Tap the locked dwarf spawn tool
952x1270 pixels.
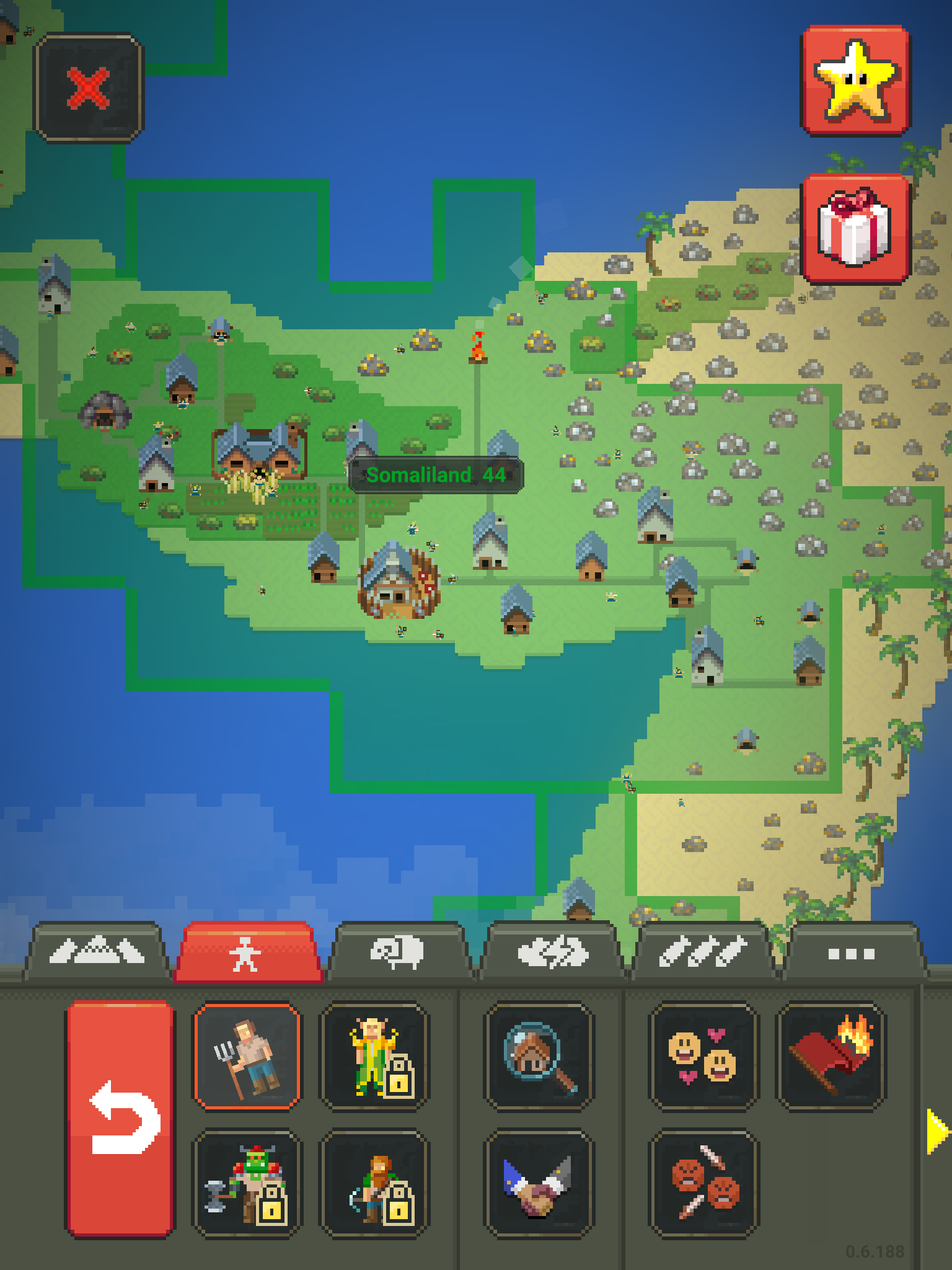pos(374,1183)
